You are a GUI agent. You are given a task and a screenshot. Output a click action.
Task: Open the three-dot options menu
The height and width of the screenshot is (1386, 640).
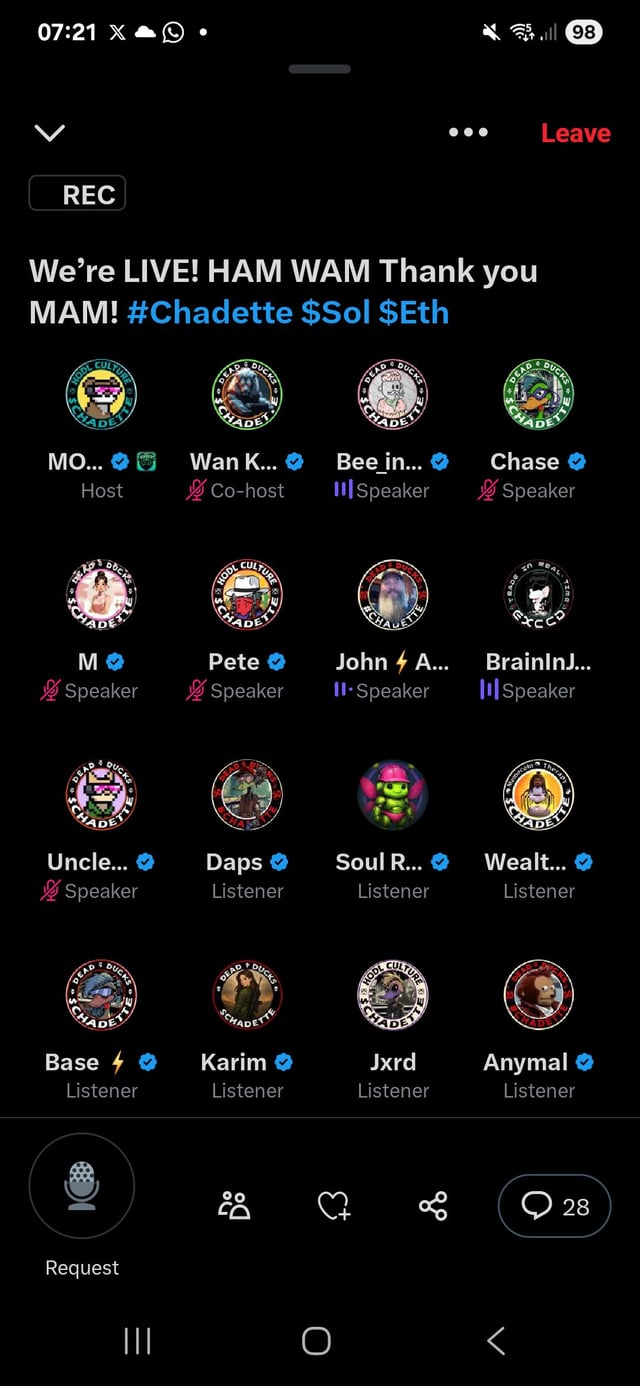[468, 132]
